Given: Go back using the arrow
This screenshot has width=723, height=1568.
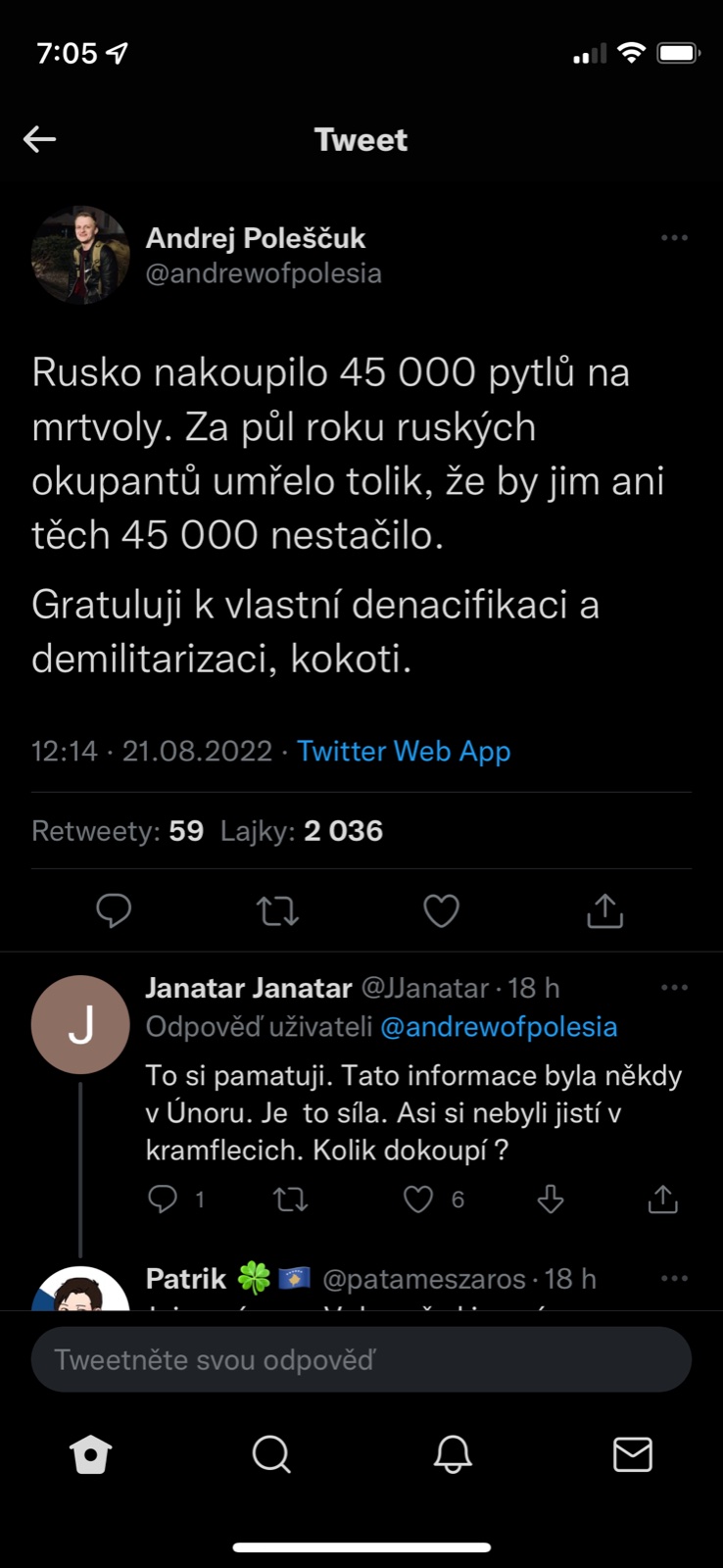Looking at the screenshot, I should click(x=39, y=139).
